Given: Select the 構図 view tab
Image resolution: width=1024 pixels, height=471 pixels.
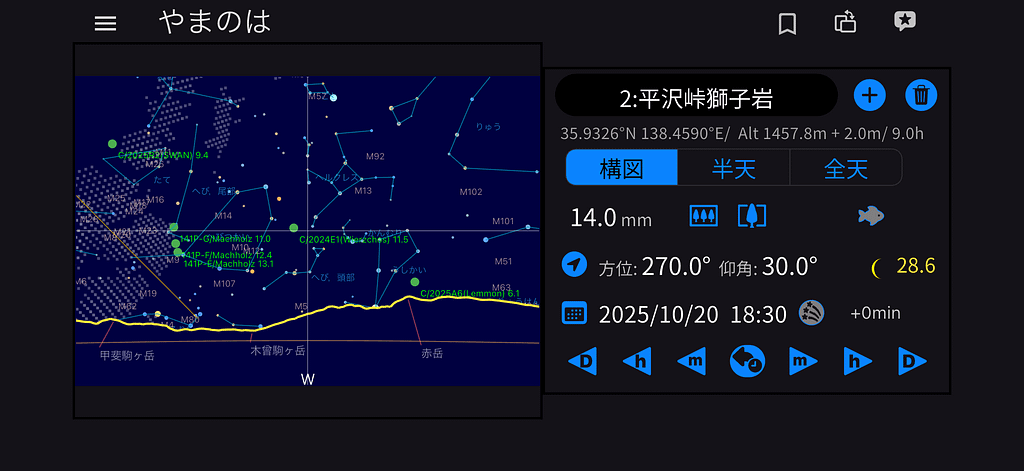Looking at the screenshot, I should (x=621, y=168).
